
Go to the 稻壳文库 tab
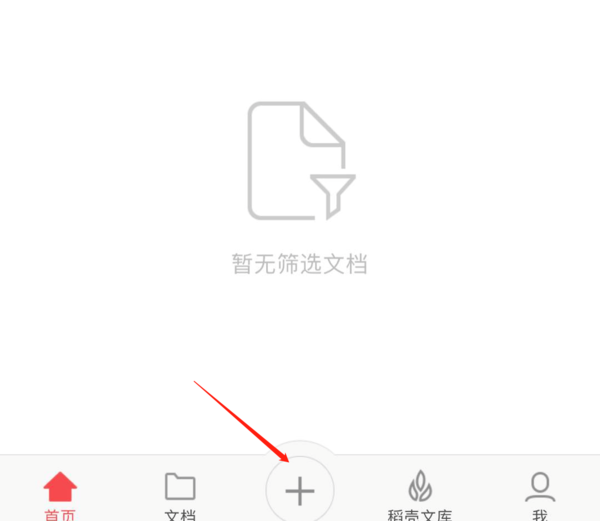coord(420,494)
